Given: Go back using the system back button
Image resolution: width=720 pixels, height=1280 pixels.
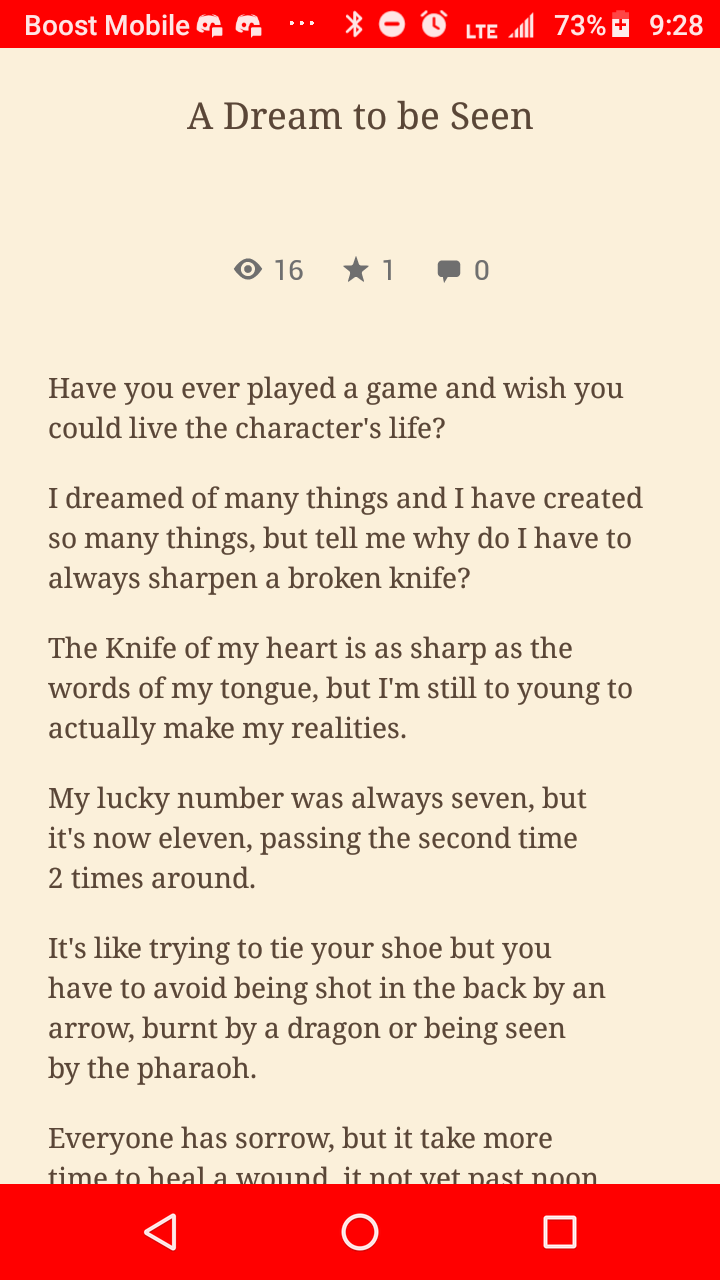Looking at the screenshot, I should pos(161,1232).
